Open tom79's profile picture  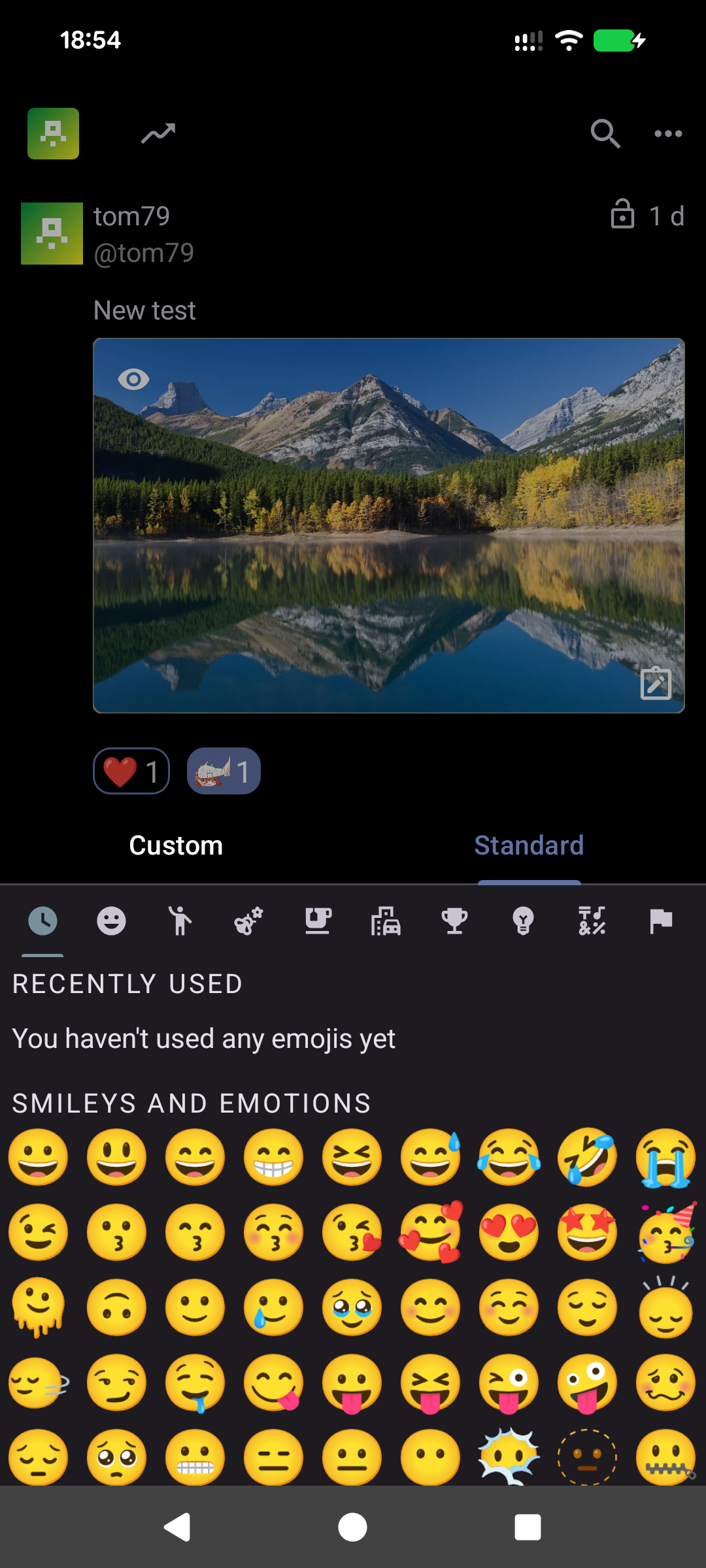pyautogui.click(x=52, y=233)
